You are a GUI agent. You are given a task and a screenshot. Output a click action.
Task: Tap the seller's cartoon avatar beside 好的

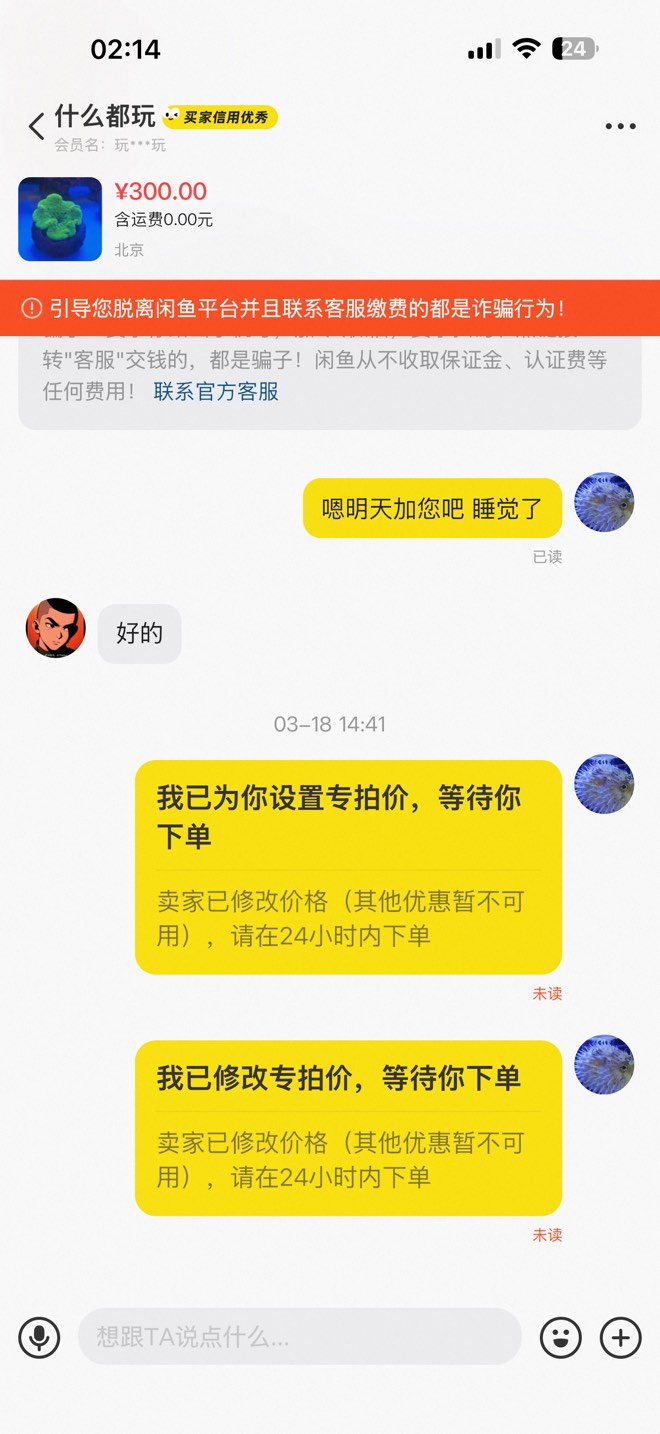pyautogui.click(x=55, y=628)
